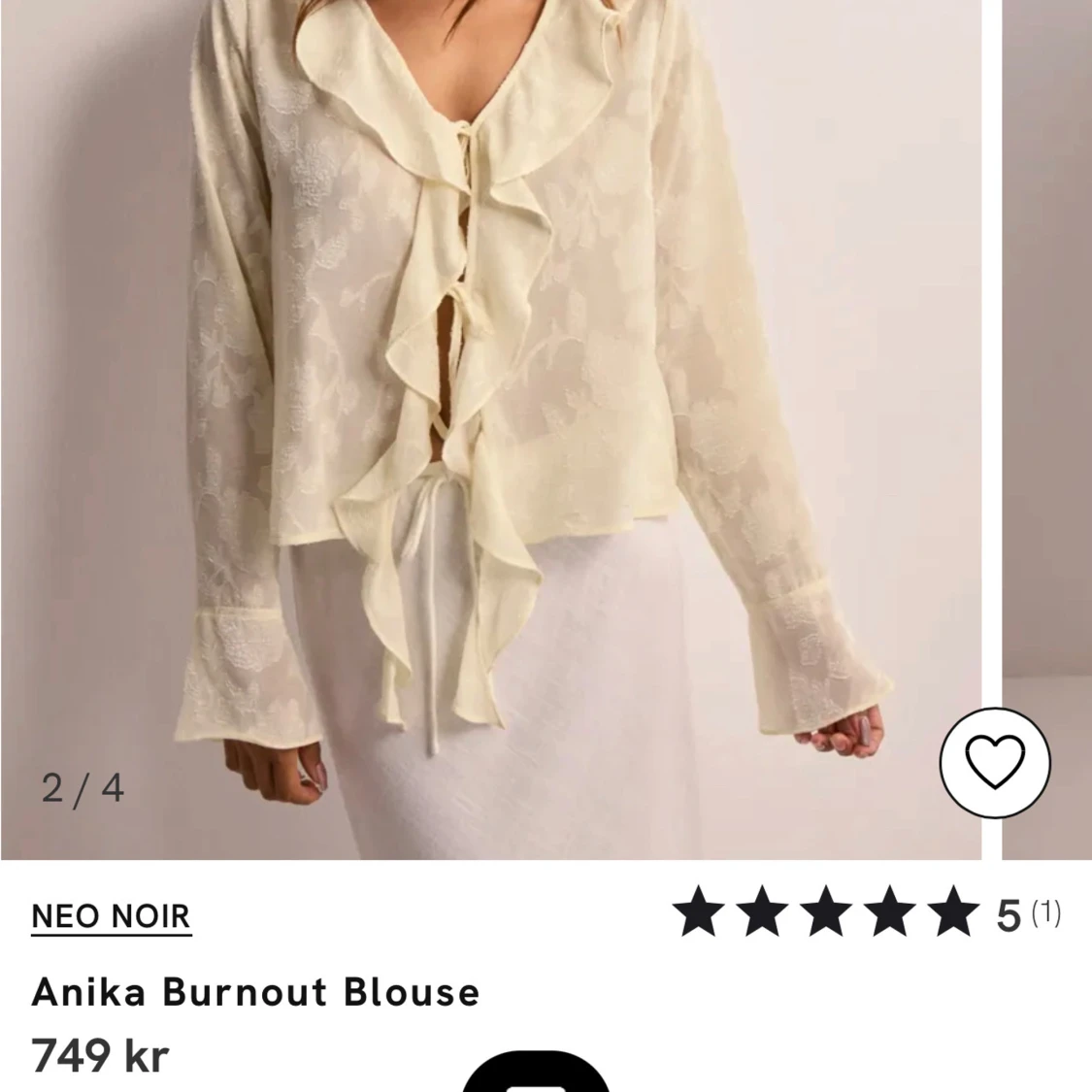This screenshot has height=1092, width=1092.
Task: Open the NEO NOIR brand link
Action: tap(111, 916)
